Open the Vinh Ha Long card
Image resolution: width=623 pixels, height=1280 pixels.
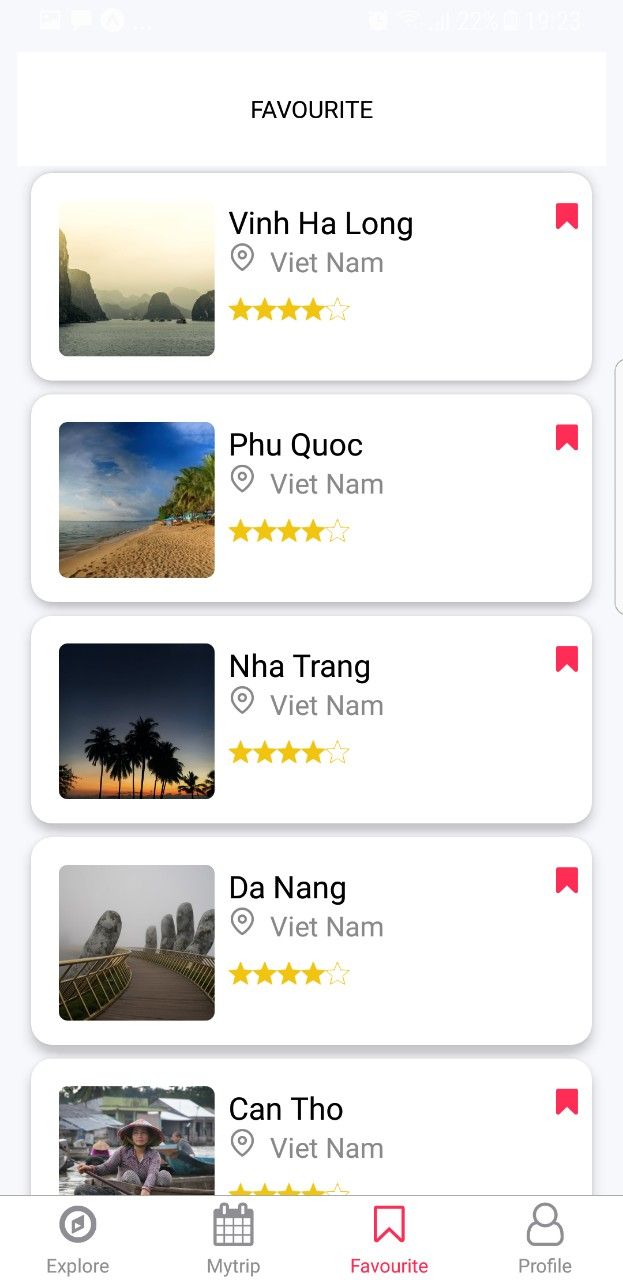click(311, 277)
